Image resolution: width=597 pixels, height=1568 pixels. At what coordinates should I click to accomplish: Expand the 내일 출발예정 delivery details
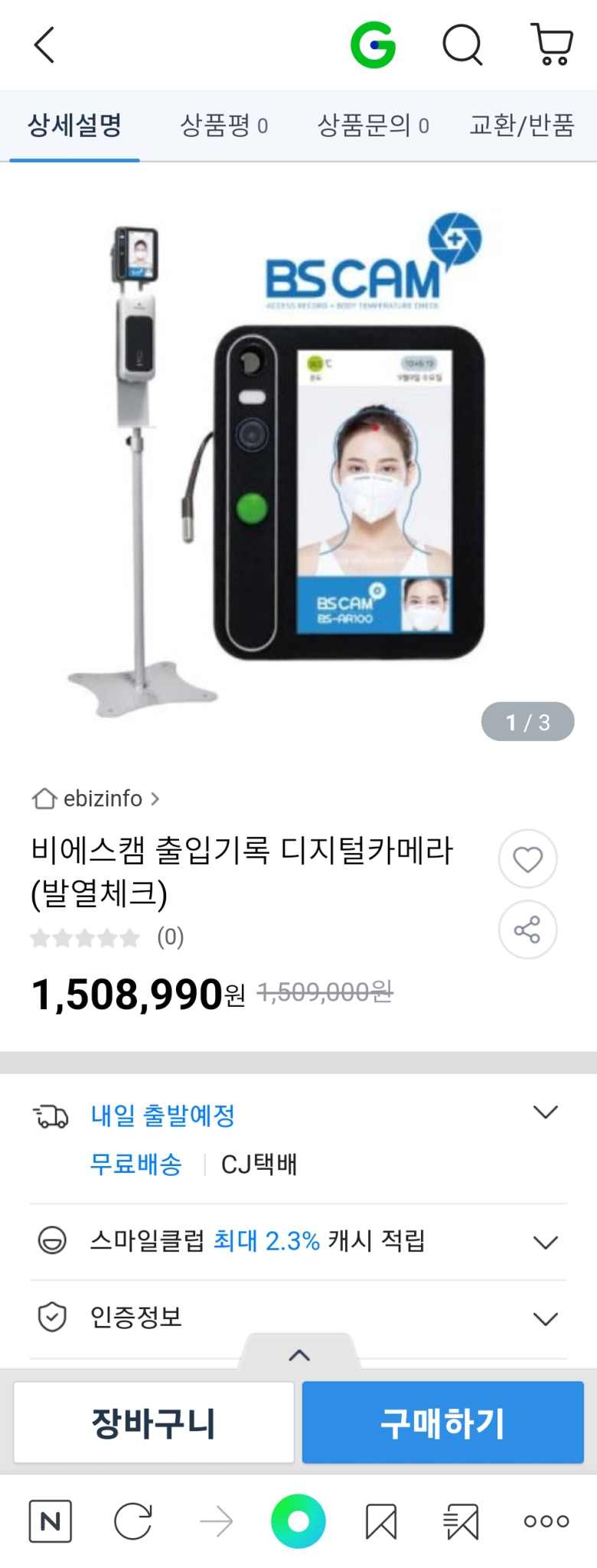point(545,1112)
